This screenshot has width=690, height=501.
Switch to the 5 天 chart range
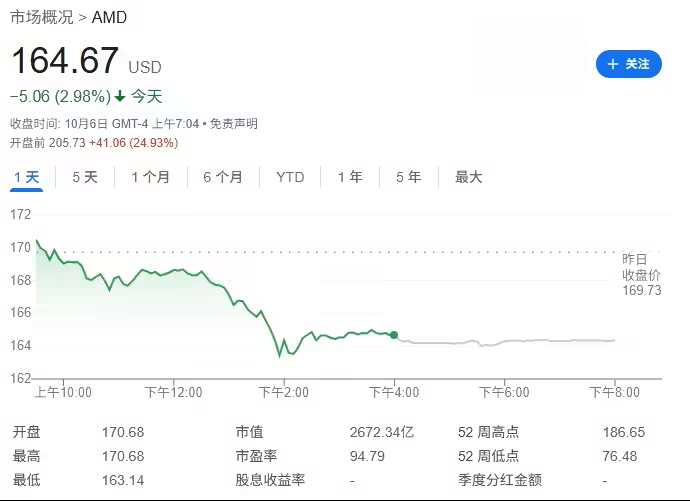[85, 177]
